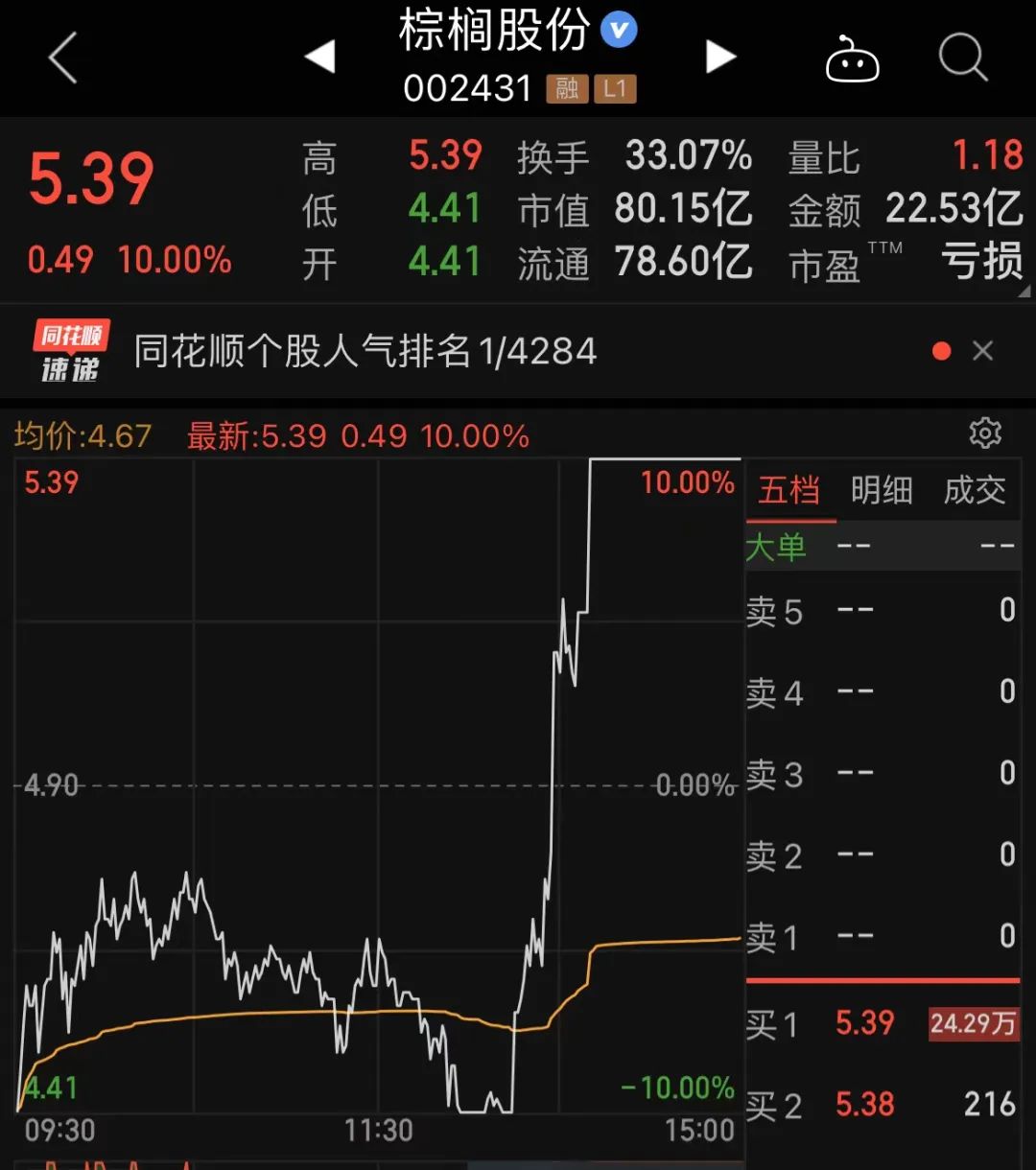The image size is (1036, 1170).
Task: Open the chart settings gear
Action: click(986, 434)
